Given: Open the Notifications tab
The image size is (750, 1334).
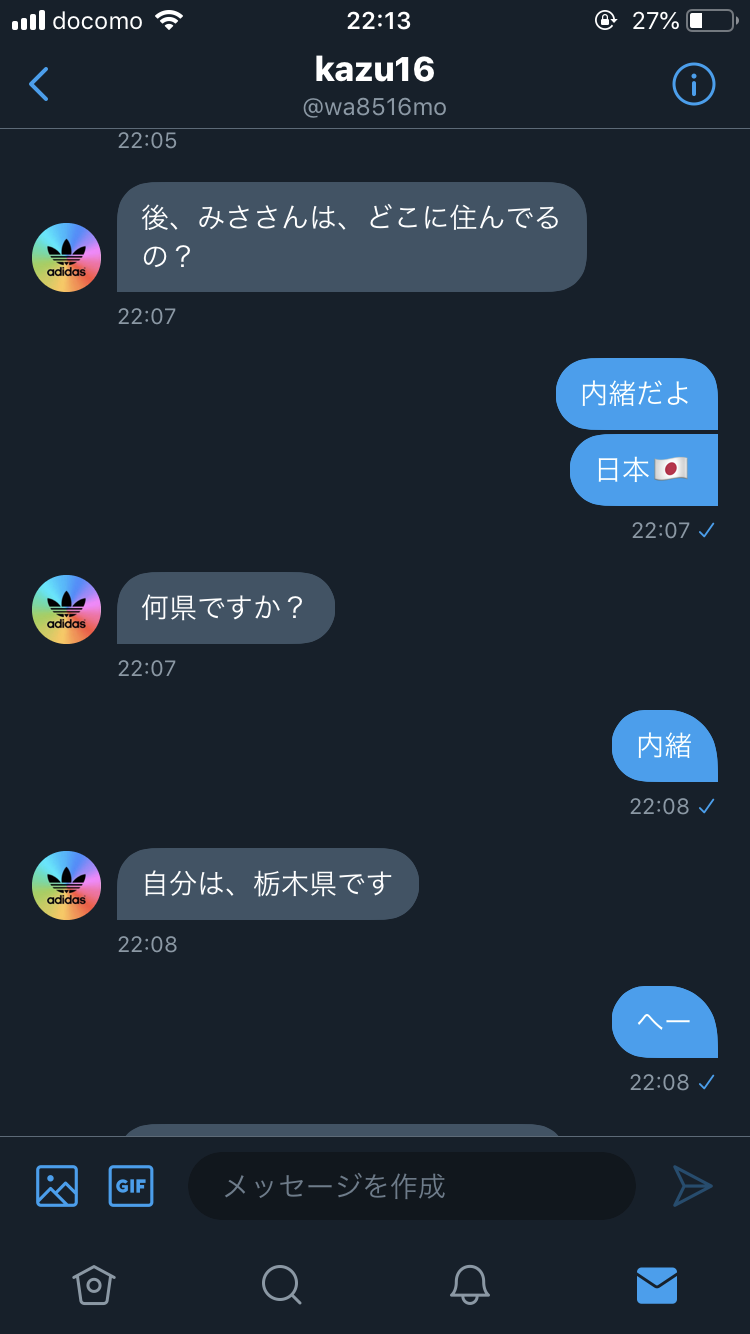Looking at the screenshot, I should (x=469, y=1285).
